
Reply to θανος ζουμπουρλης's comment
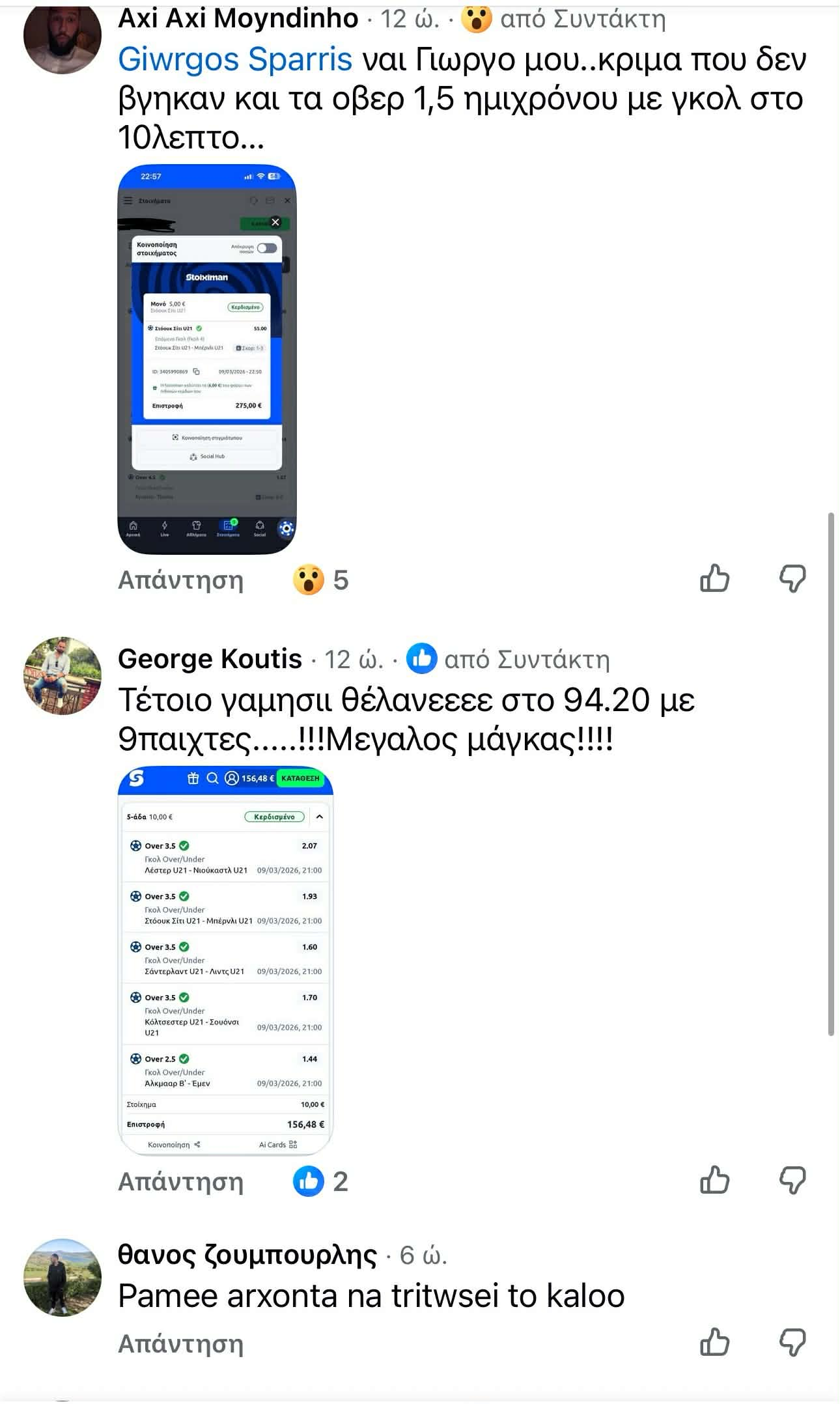coord(180,1343)
